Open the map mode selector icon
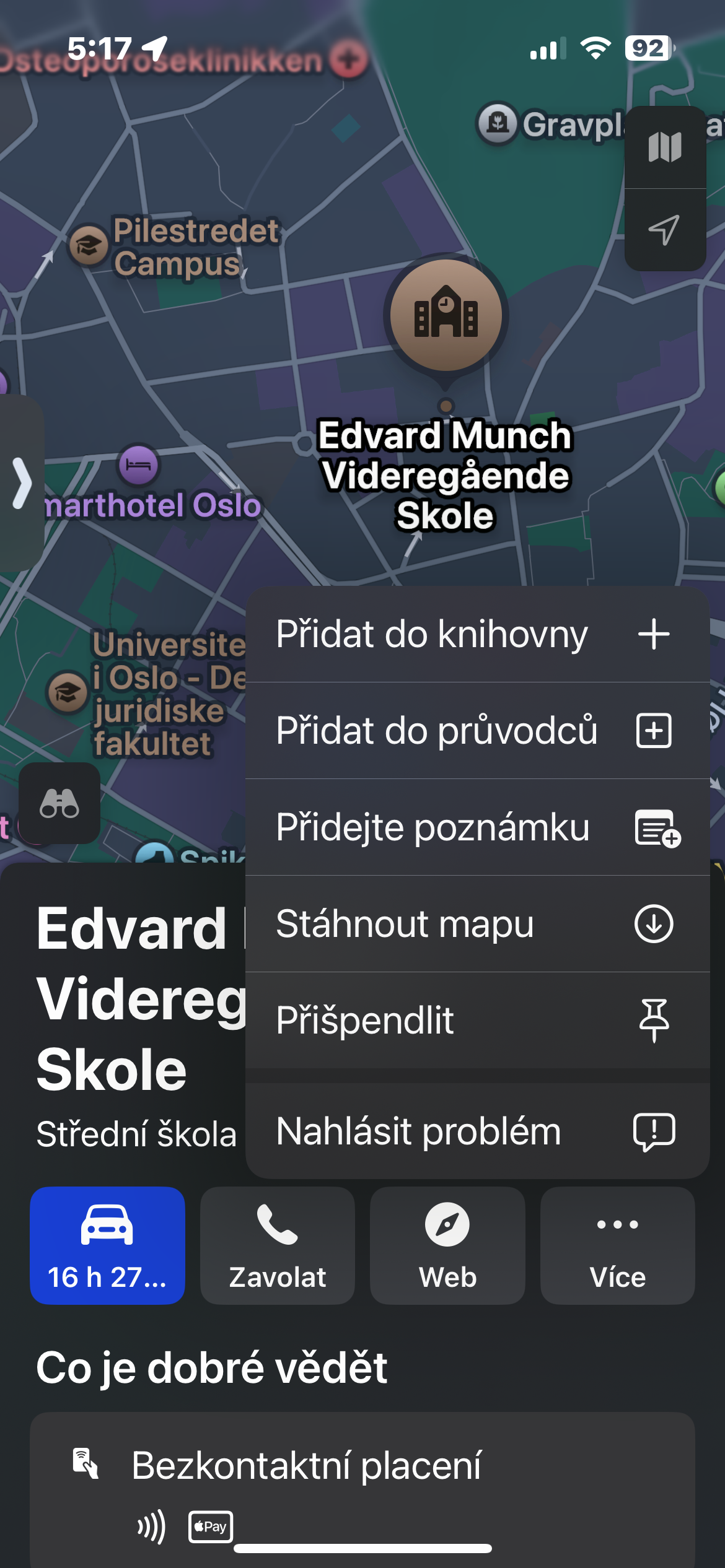Image resolution: width=725 pixels, height=1568 pixels. [665, 147]
